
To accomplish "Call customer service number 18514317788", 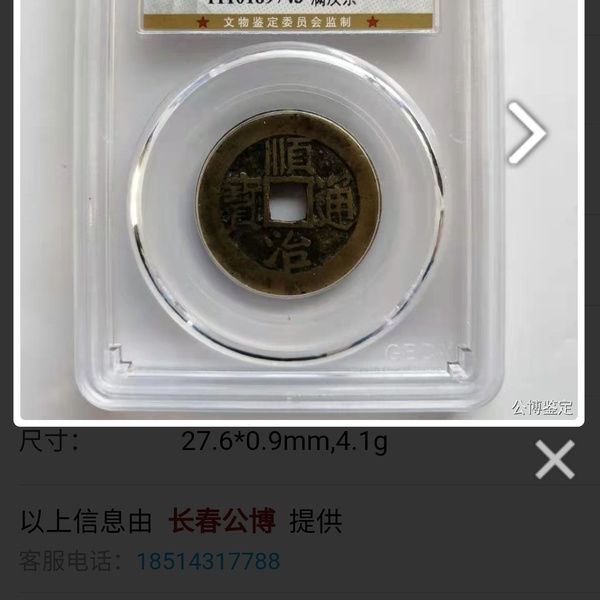I will 208,562.
